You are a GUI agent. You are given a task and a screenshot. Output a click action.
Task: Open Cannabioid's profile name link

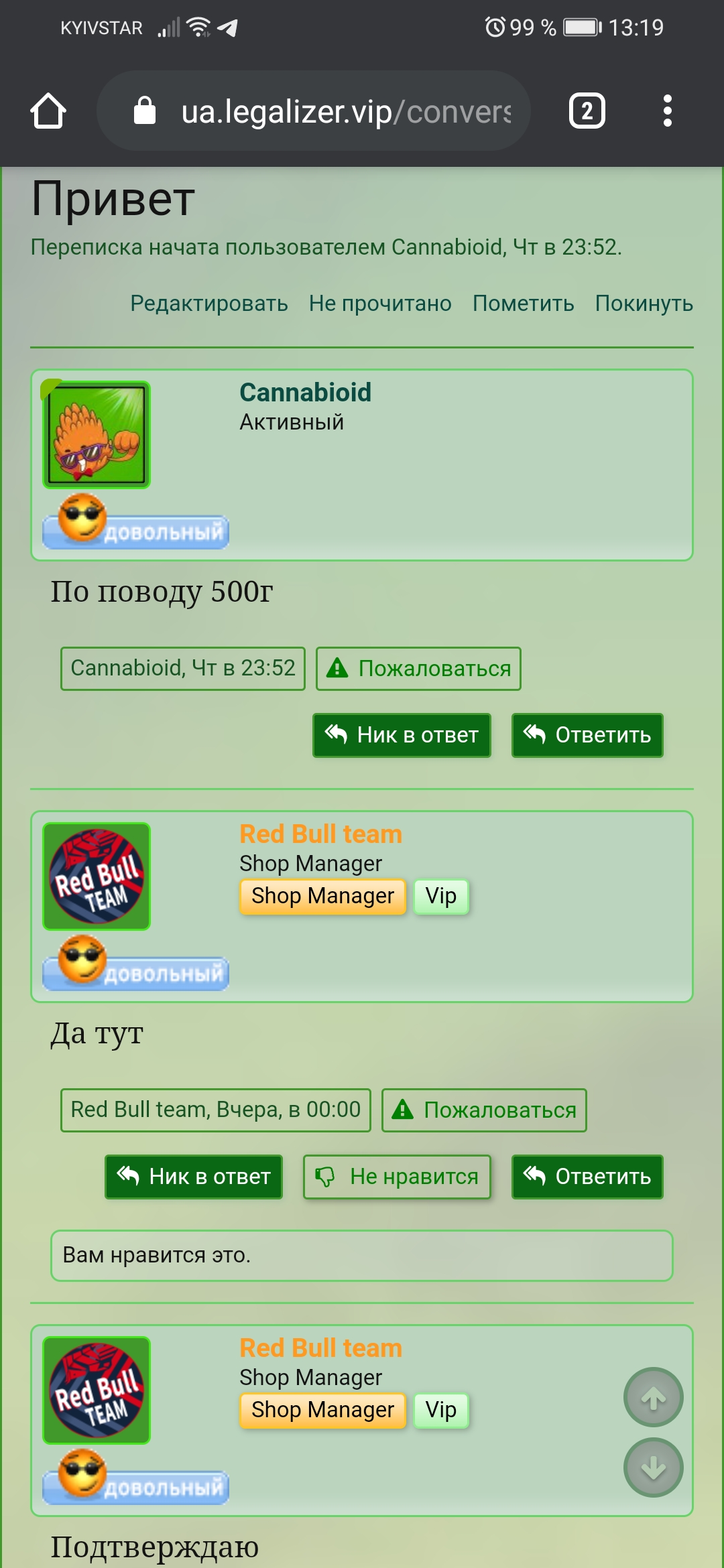(x=306, y=393)
